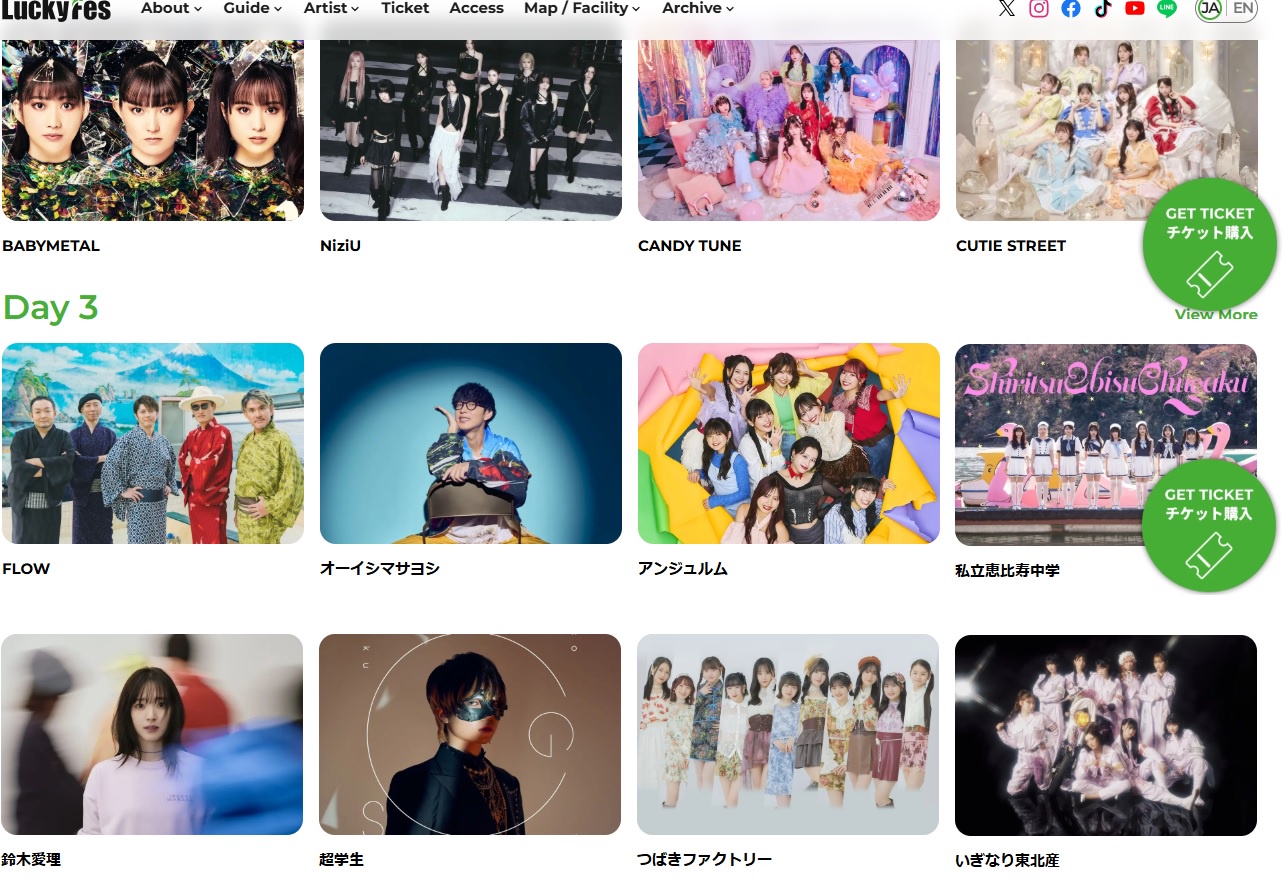This screenshot has width=1286, height=882.
Task: Go to the Ticket page
Action: [x=405, y=8]
